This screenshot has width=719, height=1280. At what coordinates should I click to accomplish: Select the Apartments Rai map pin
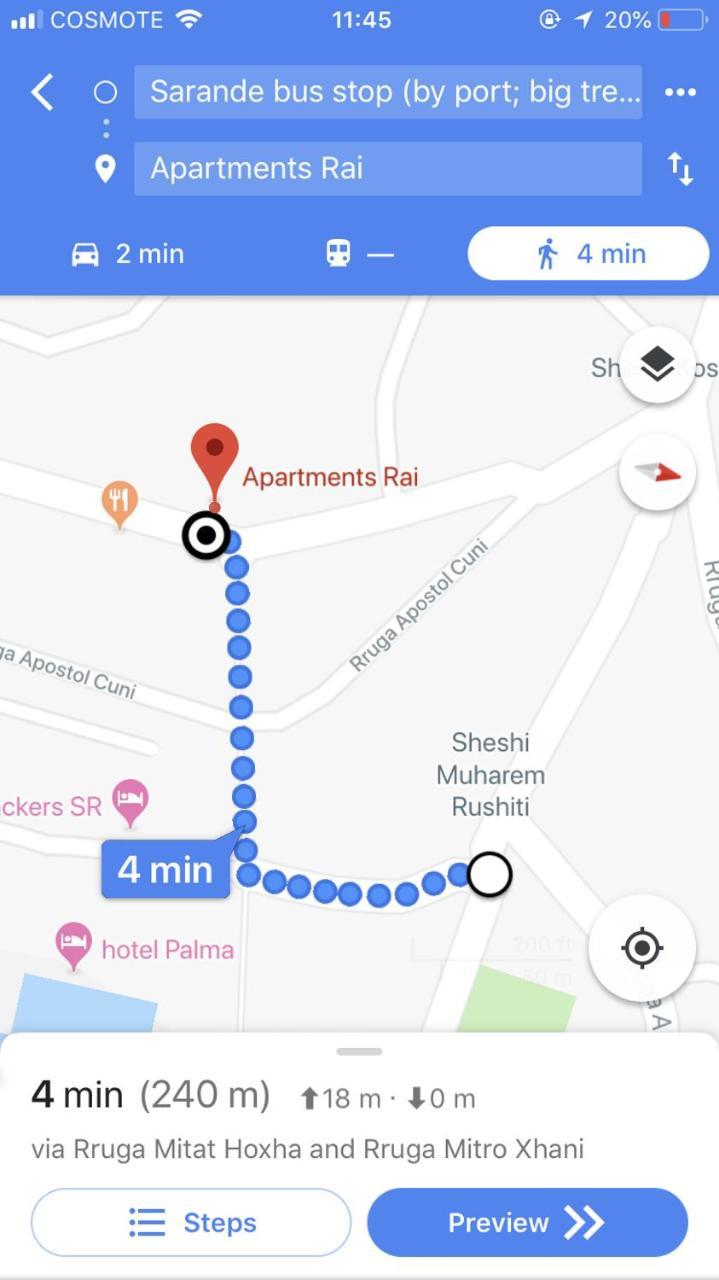pos(215,458)
